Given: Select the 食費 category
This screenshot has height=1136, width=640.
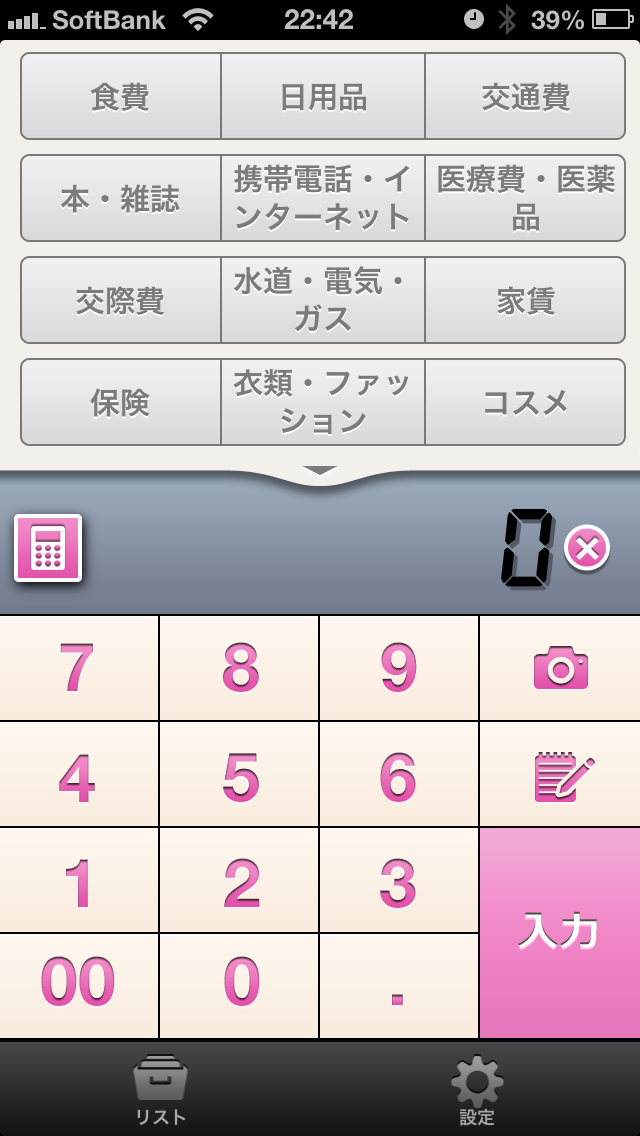Looking at the screenshot, I should (120, 96).
